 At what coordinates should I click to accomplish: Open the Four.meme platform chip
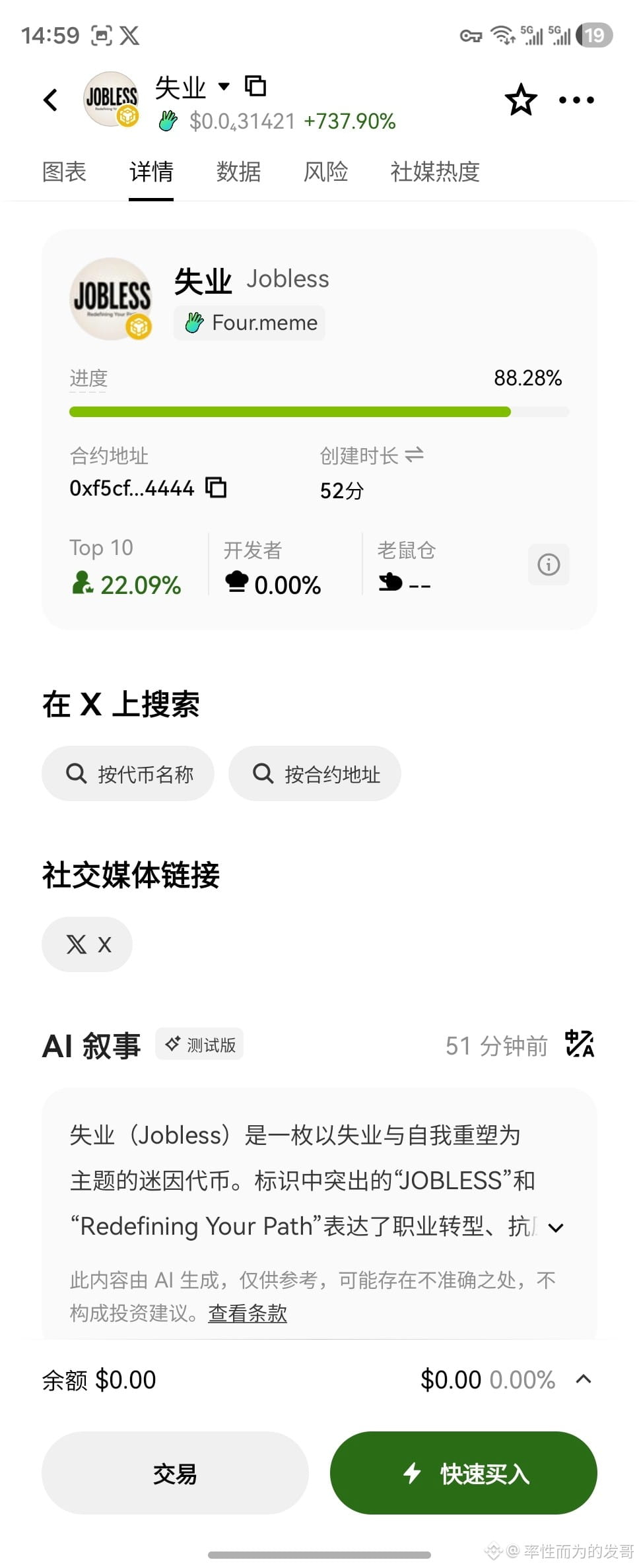[250, 323]
